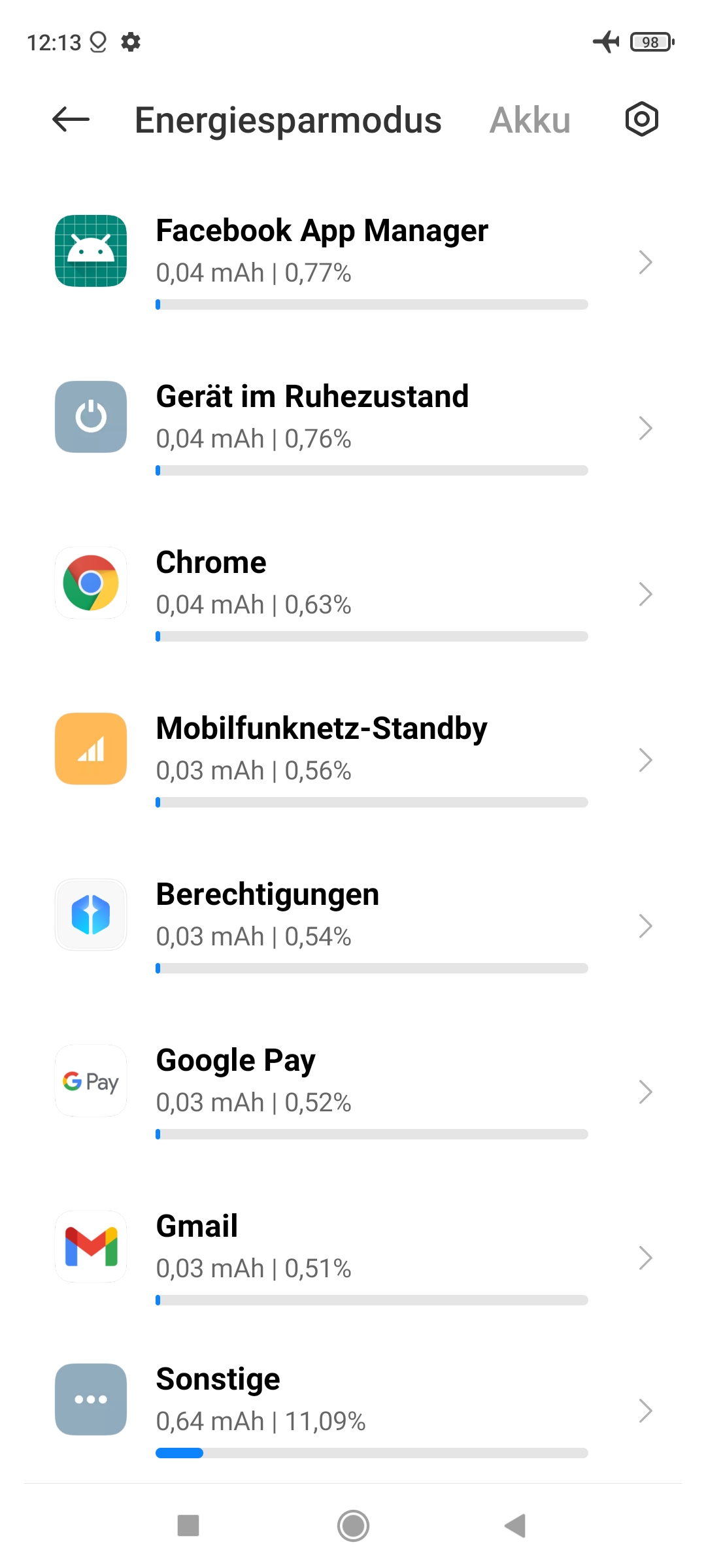This screenshot has width=706, height=1568.
Task: Open Gmail power consumption details
Action: [x=353, y=1257]
